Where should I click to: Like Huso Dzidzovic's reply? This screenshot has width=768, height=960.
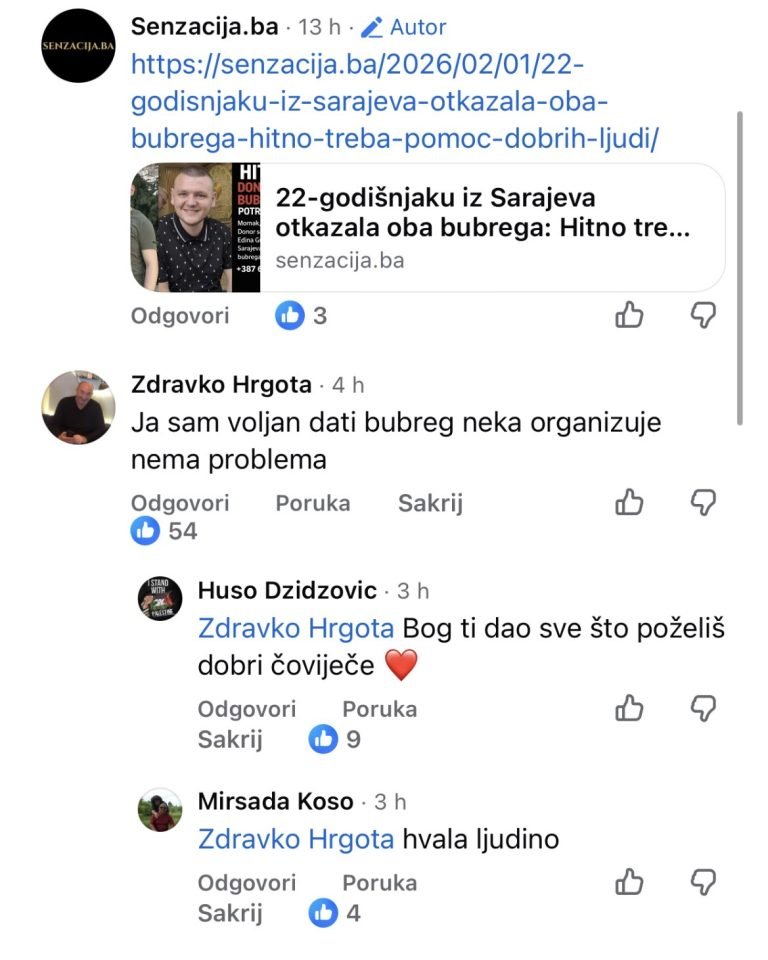pos(629,709)
